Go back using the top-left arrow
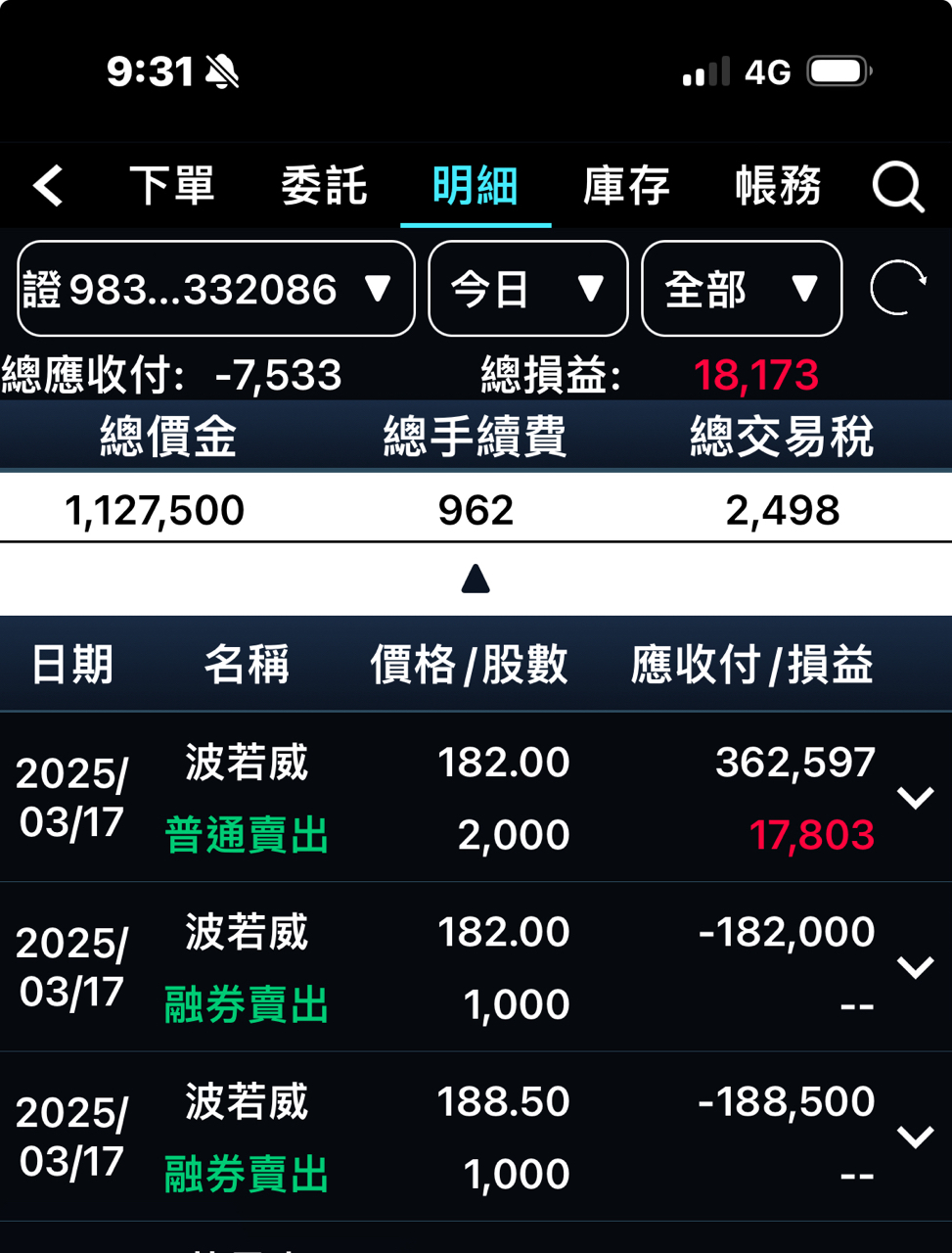 [x=48, y=185]
